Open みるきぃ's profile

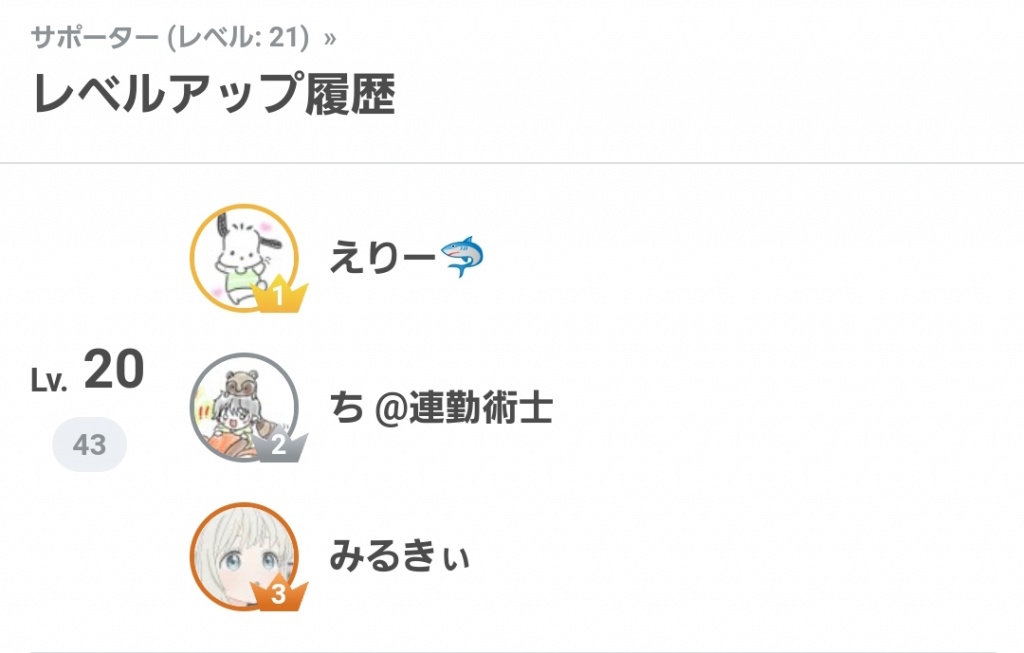tap(398, 556)
